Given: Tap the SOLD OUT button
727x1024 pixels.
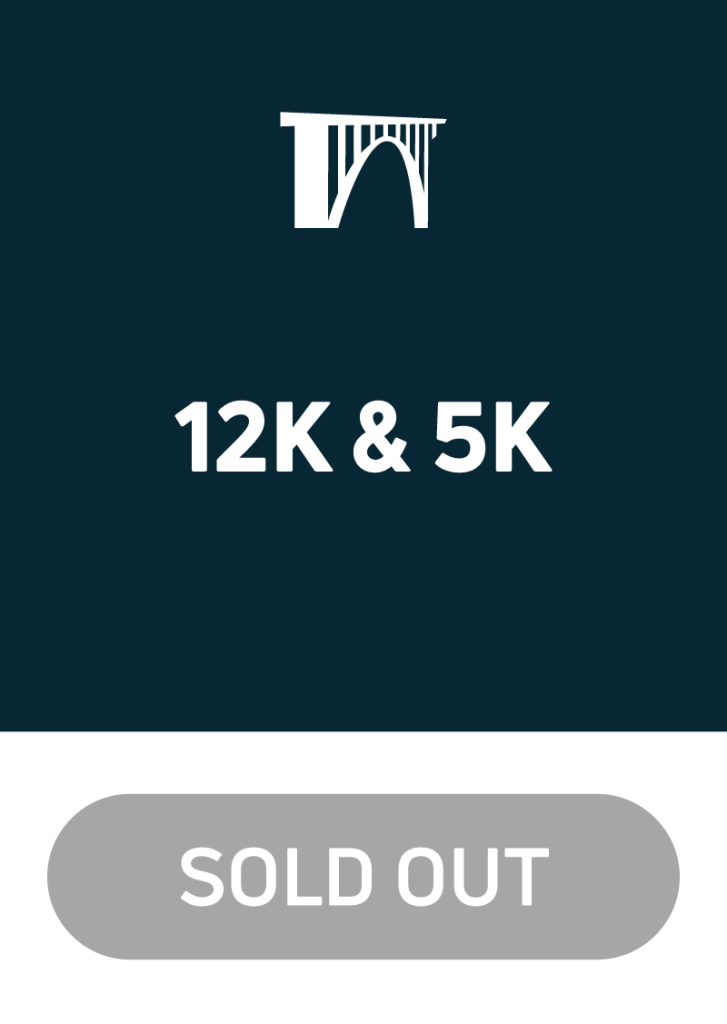Looking at the screenshot, I should (363, 876).
